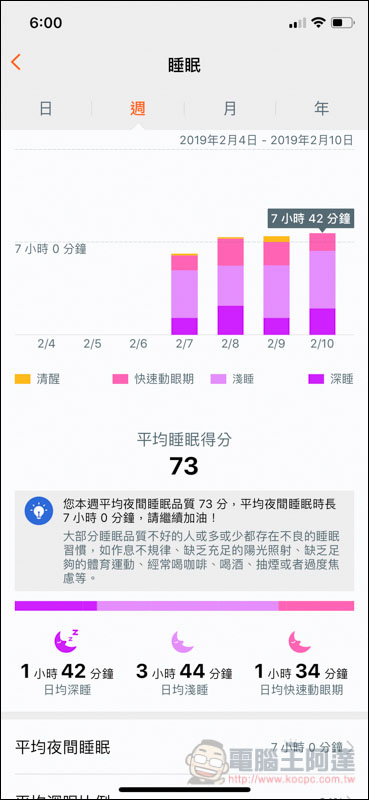
Task: Select the 2/10 sleep bar
Action: pyautogui.click(x=322, y=284)
